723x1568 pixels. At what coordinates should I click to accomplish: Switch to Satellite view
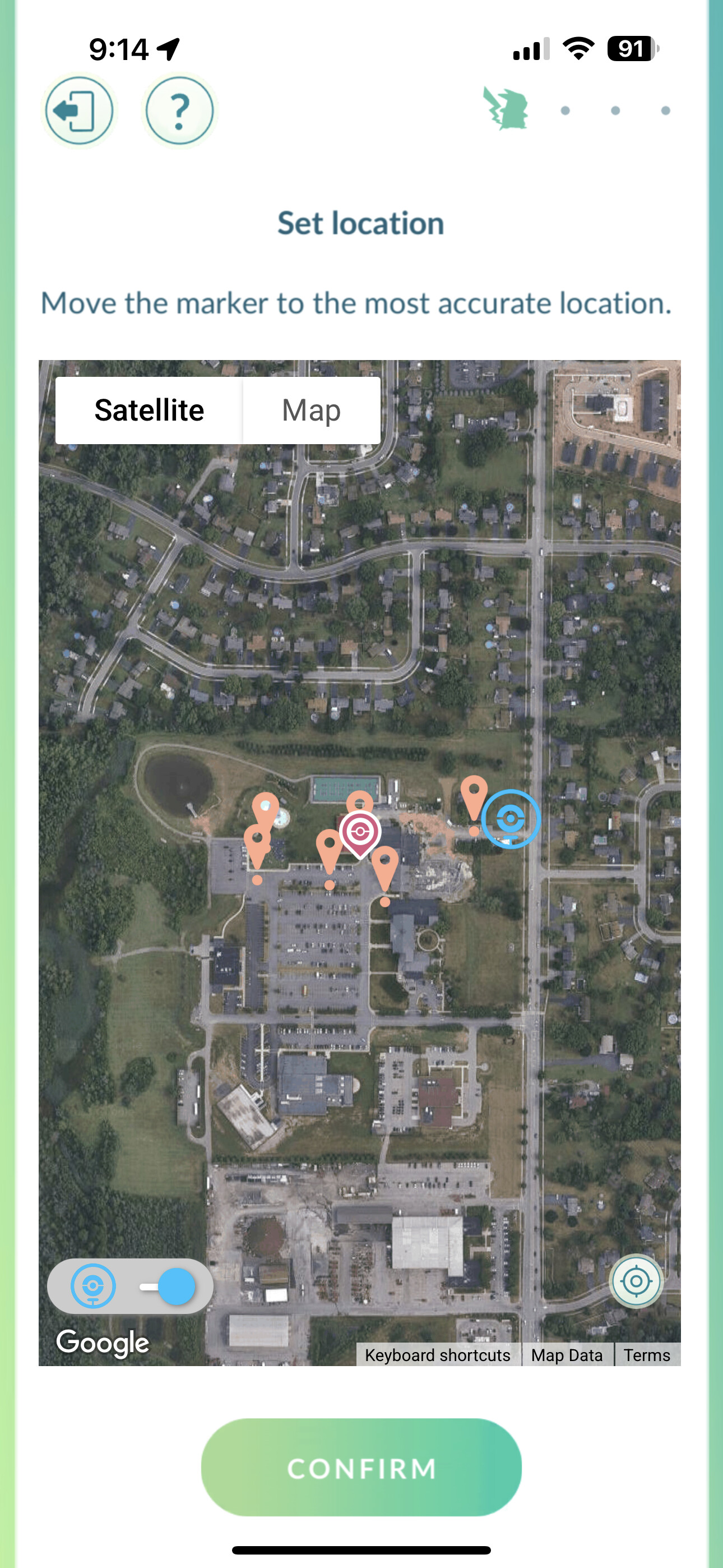[149, 411]
